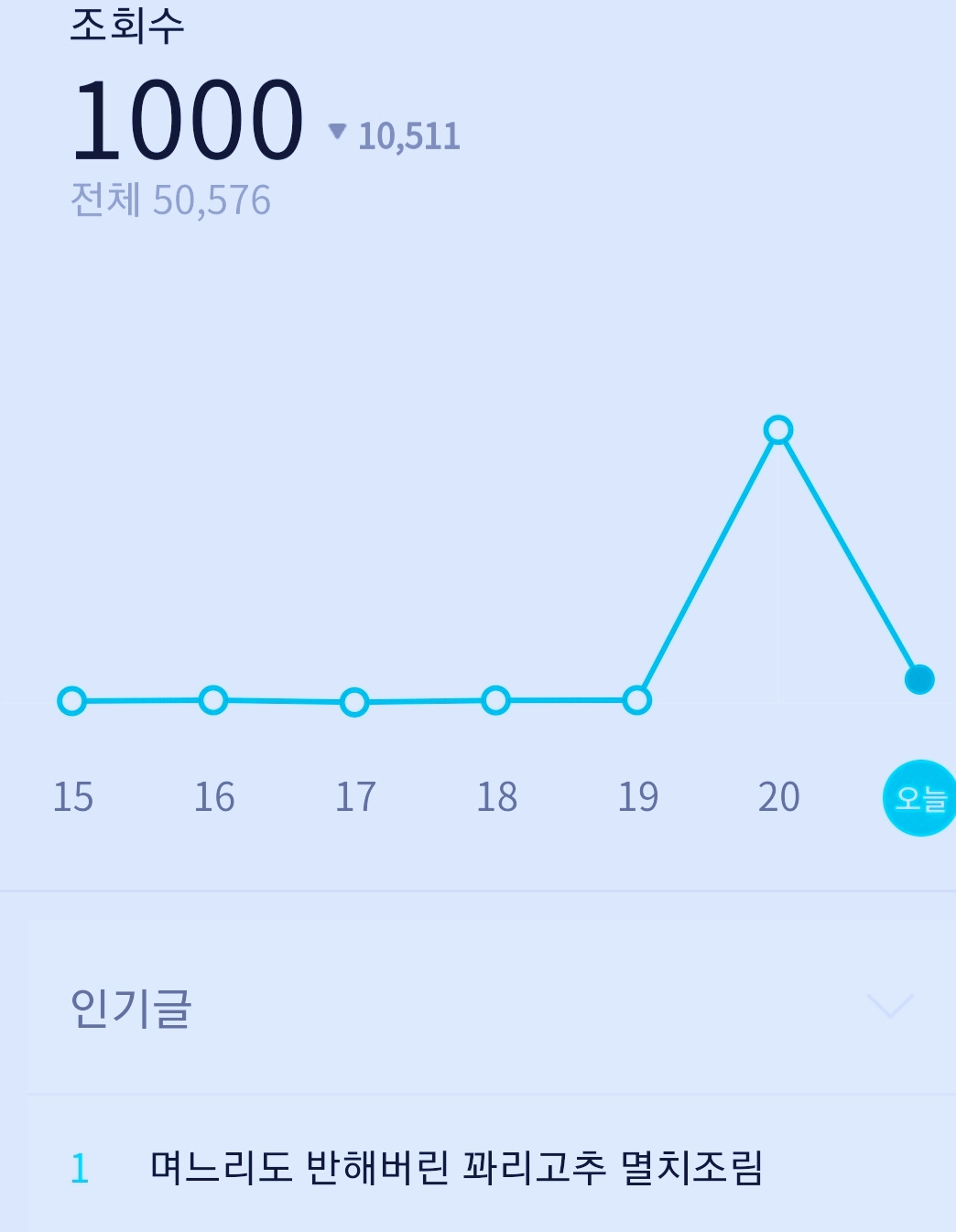Screen dimensions: 956x1232
Task: Select day 19 on the views chart
Action: click(637, 700)
